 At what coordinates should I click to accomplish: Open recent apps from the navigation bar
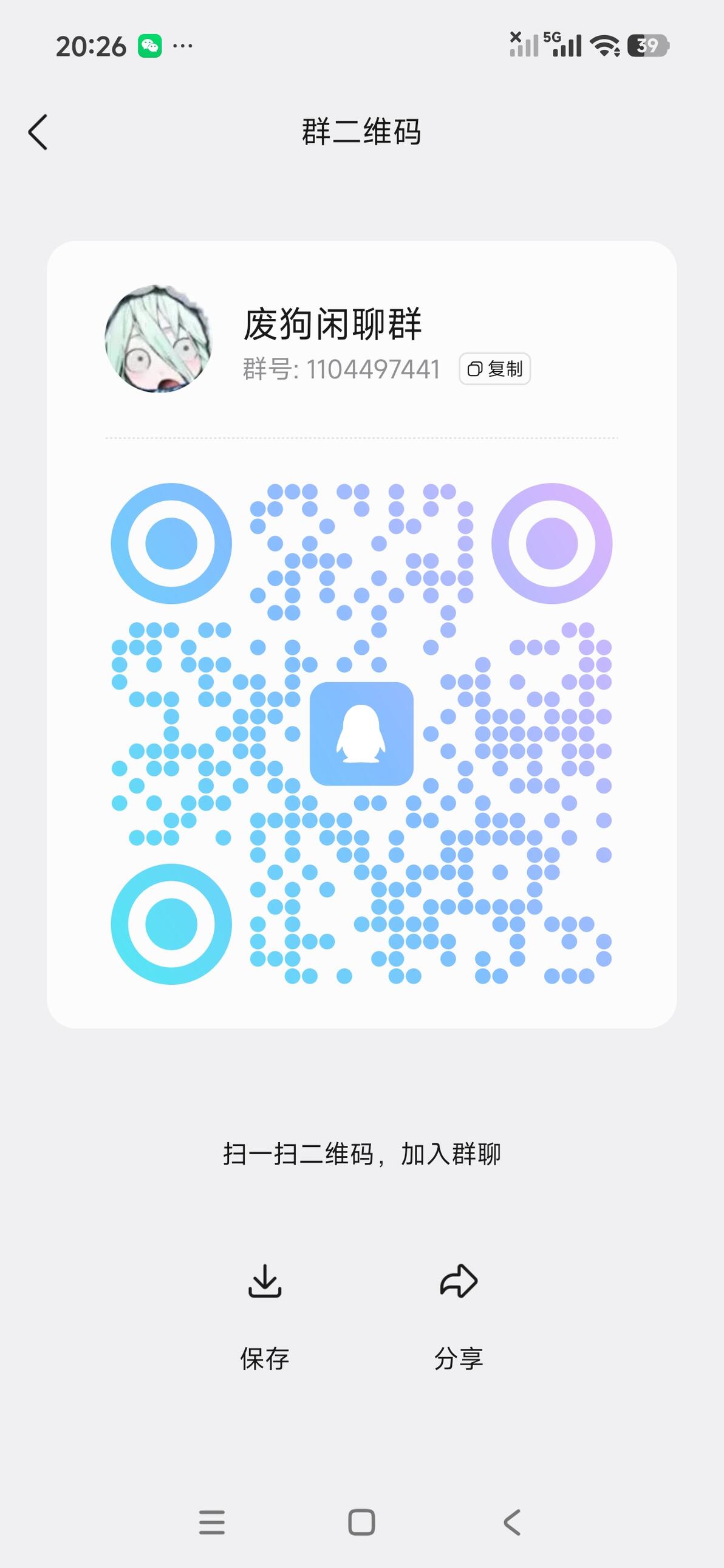coord(212,1522)
